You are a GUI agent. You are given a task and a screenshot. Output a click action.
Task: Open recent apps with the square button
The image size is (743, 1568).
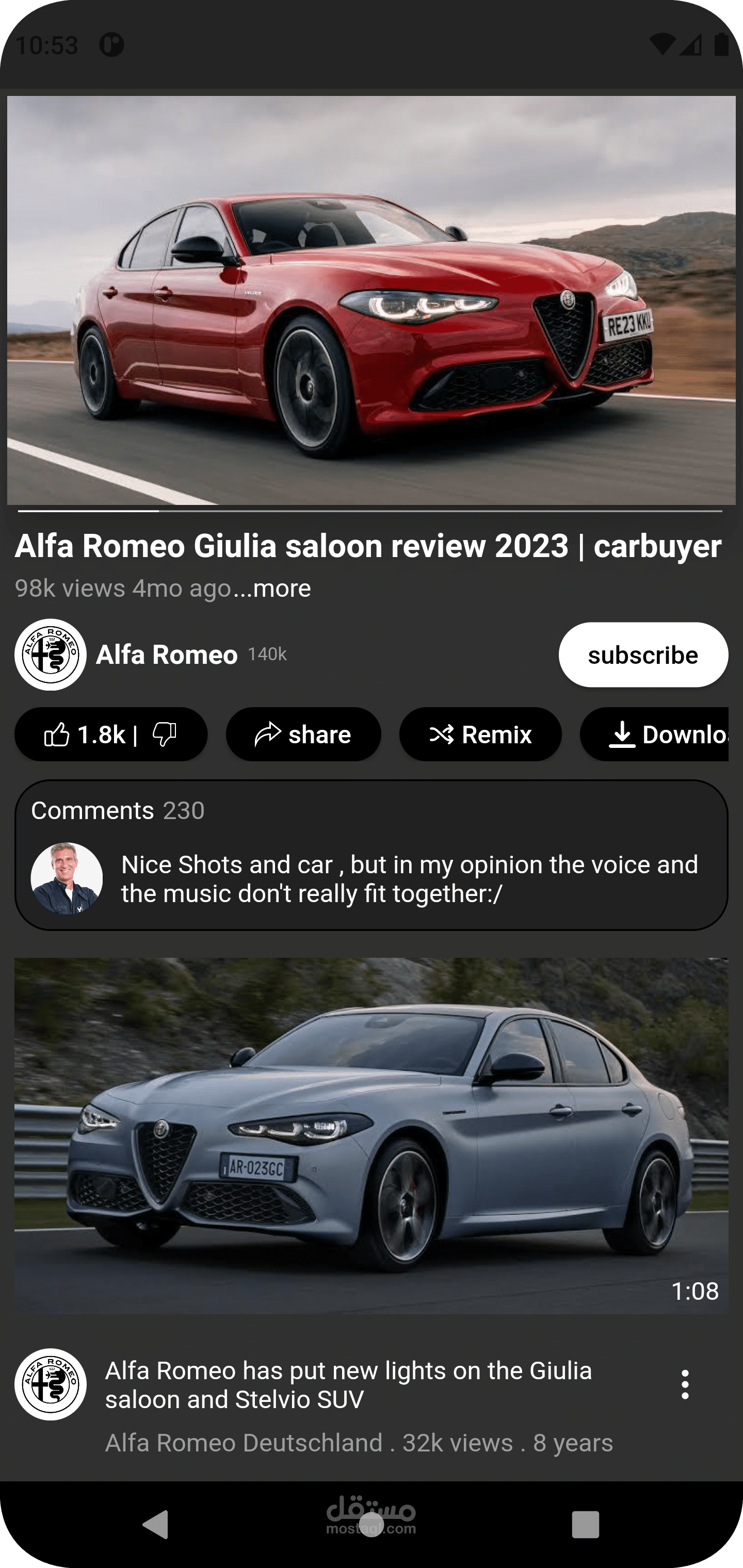pos(585,1525)
